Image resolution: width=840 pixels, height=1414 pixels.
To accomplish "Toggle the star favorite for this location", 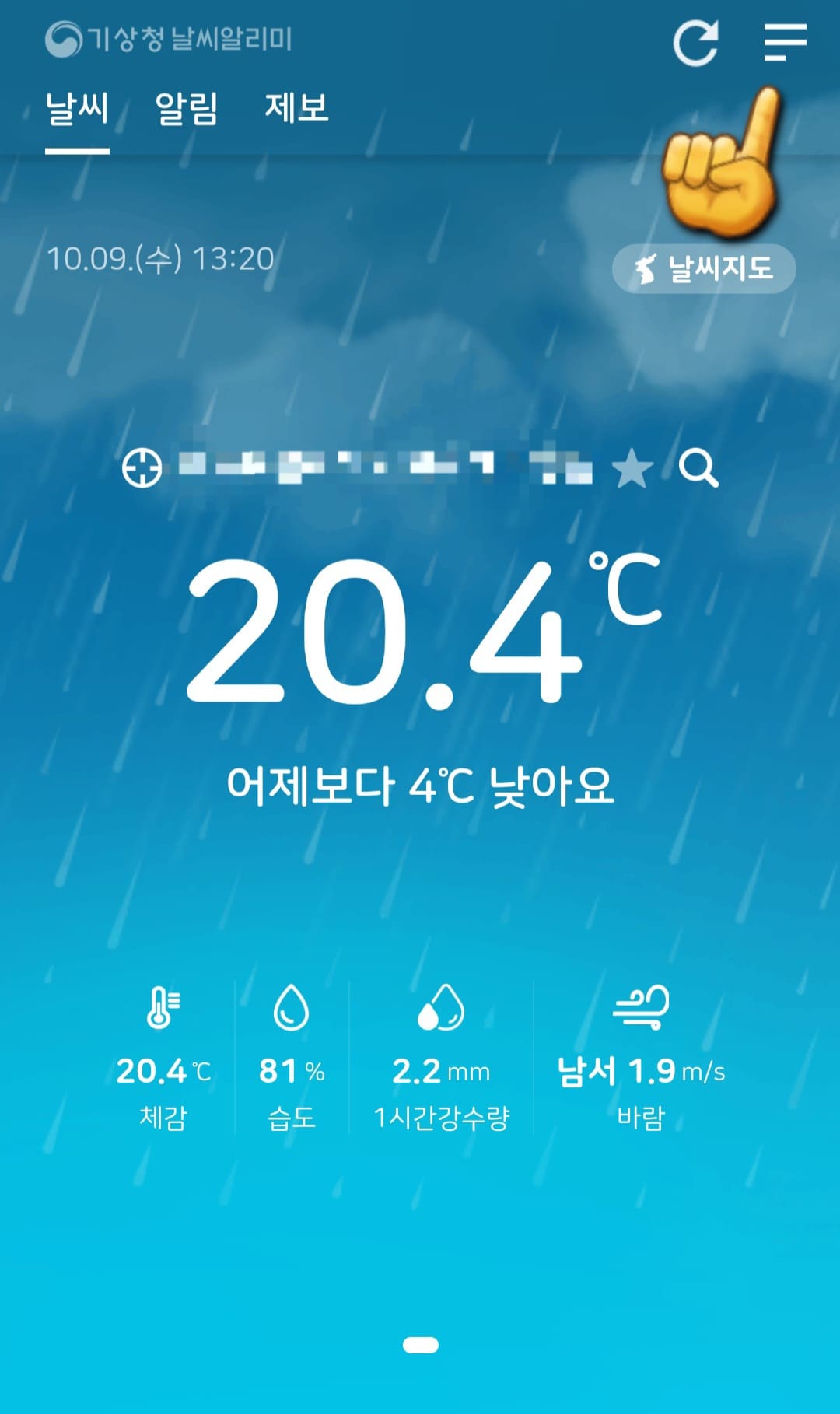I will 634,467.
